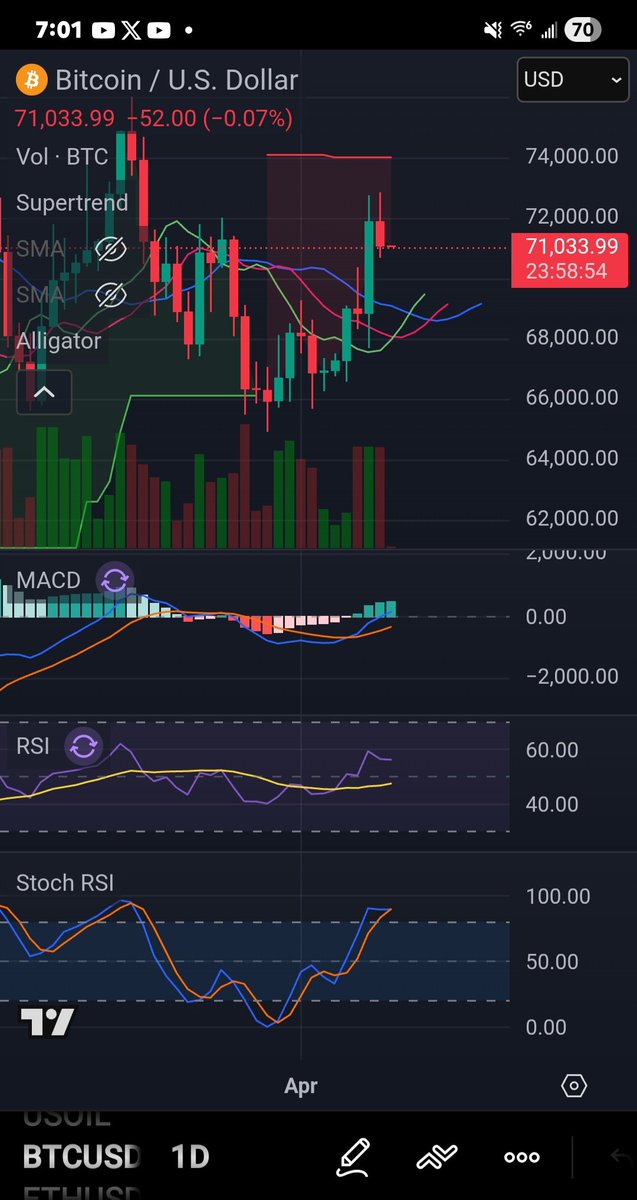Tap the purple sync icon beside RSI
This screenshot has width=637, height=1200.
tap(84, 746)
